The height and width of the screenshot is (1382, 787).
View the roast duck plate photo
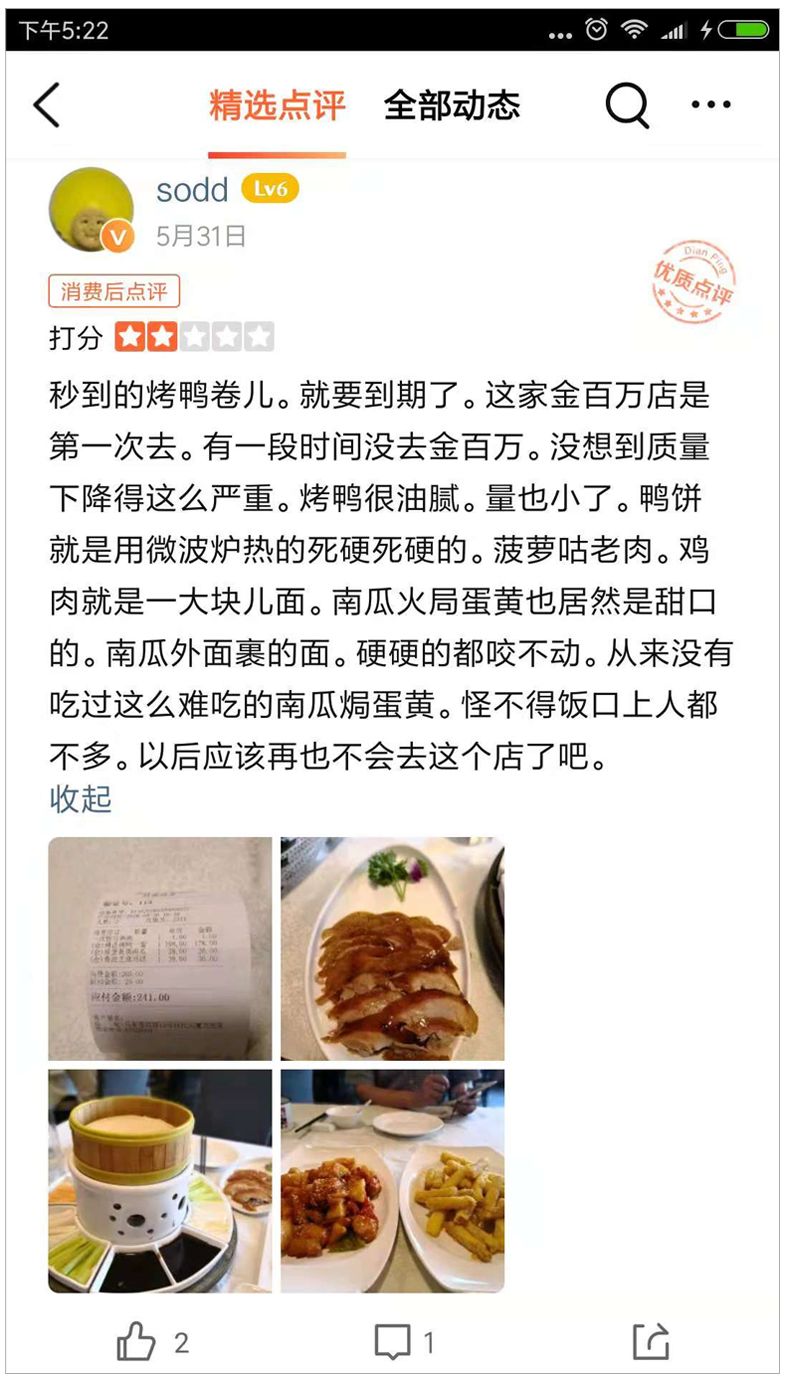(392, 948)
